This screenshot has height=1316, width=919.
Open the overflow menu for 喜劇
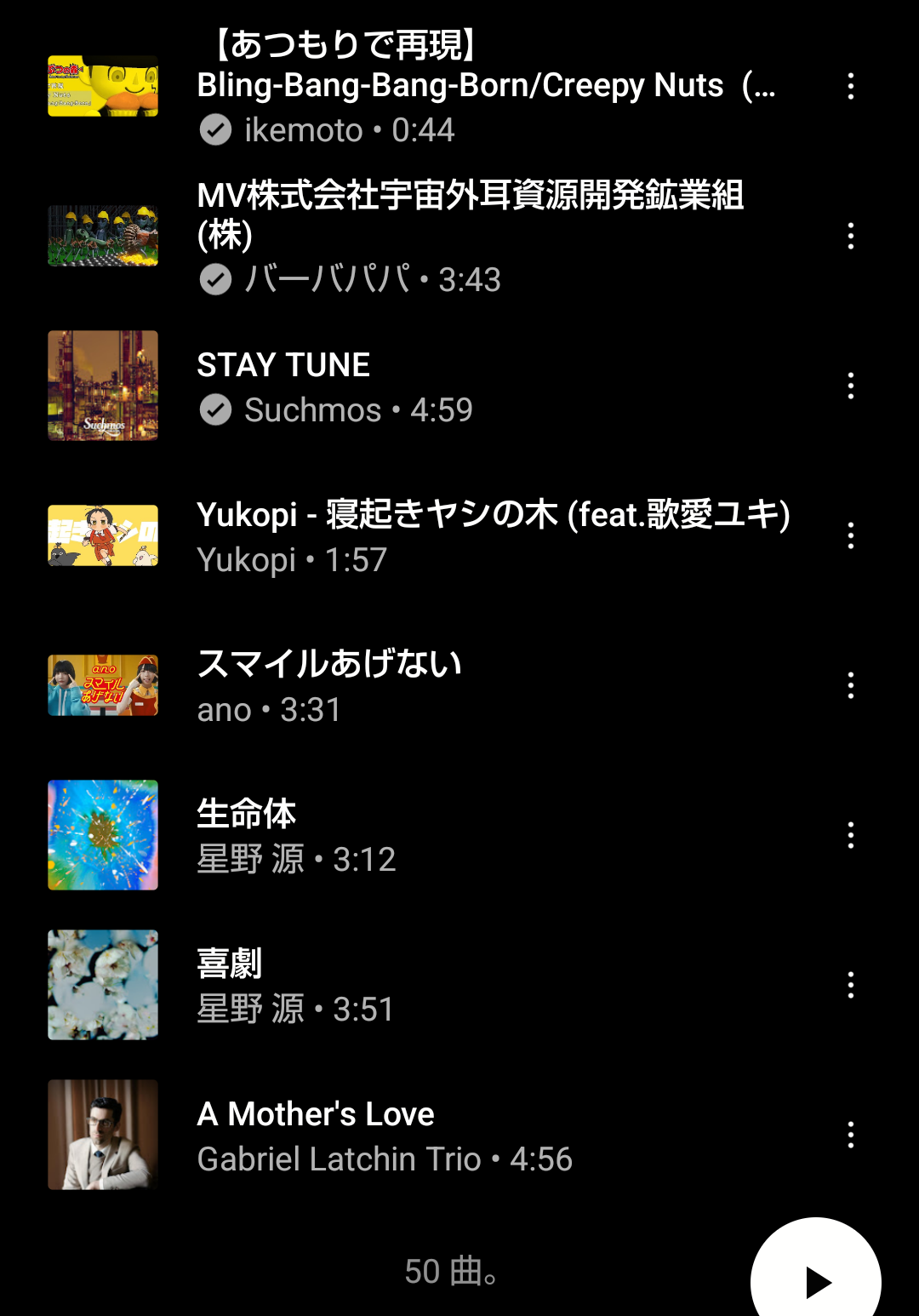pyautogui.click(x=850, y=985)
